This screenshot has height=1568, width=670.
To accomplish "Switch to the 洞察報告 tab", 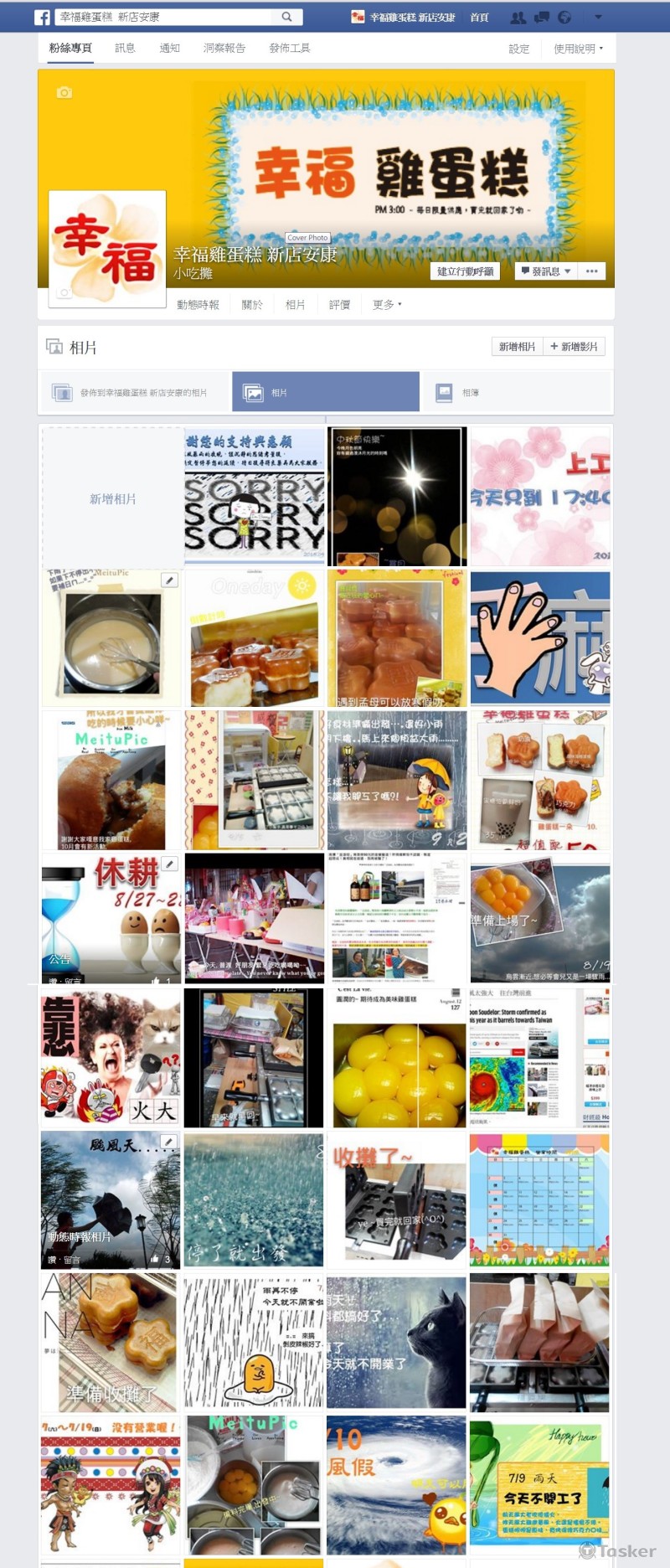I will point(226,48).
